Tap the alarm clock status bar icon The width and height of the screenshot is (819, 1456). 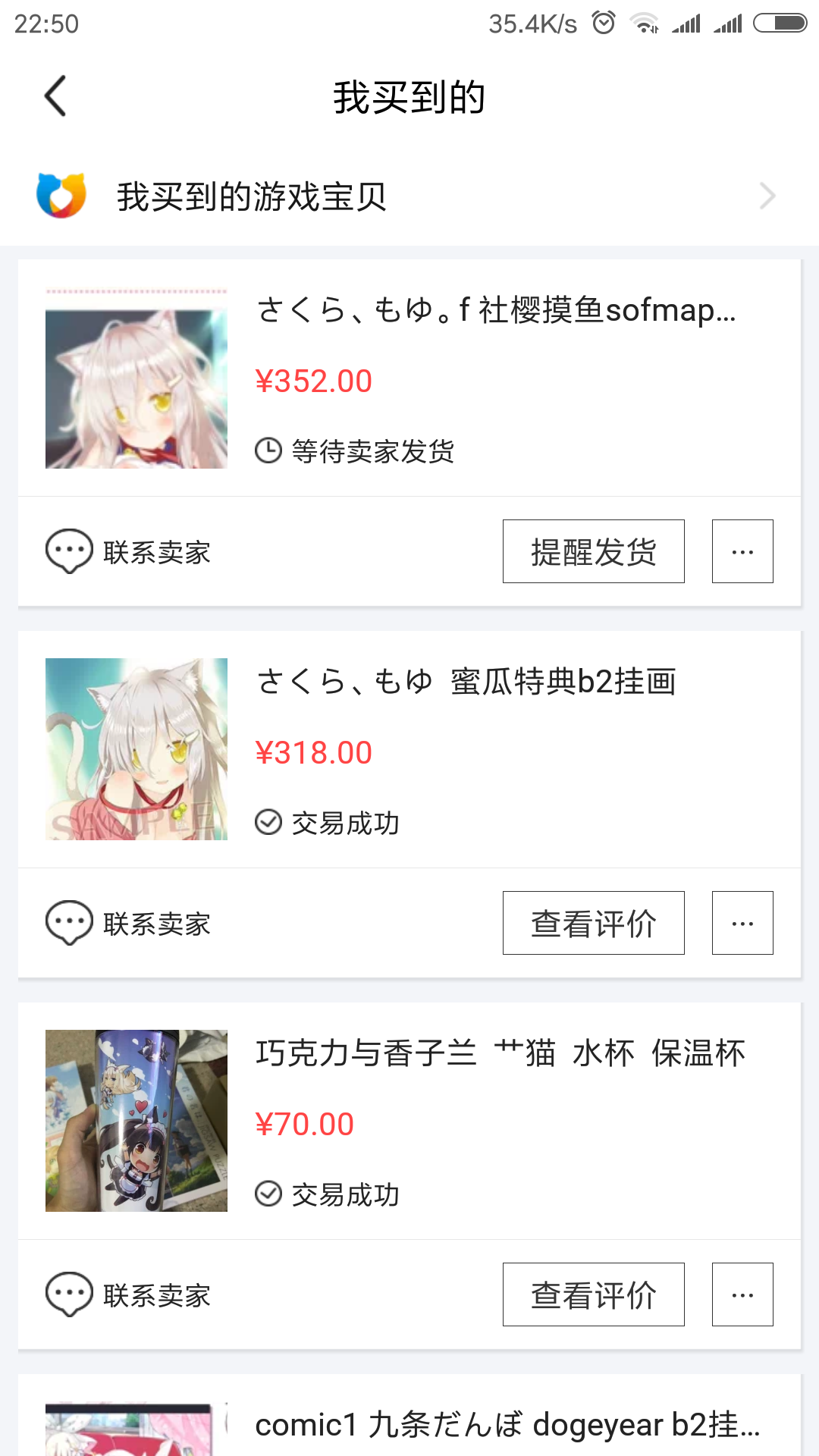(603, 23)
